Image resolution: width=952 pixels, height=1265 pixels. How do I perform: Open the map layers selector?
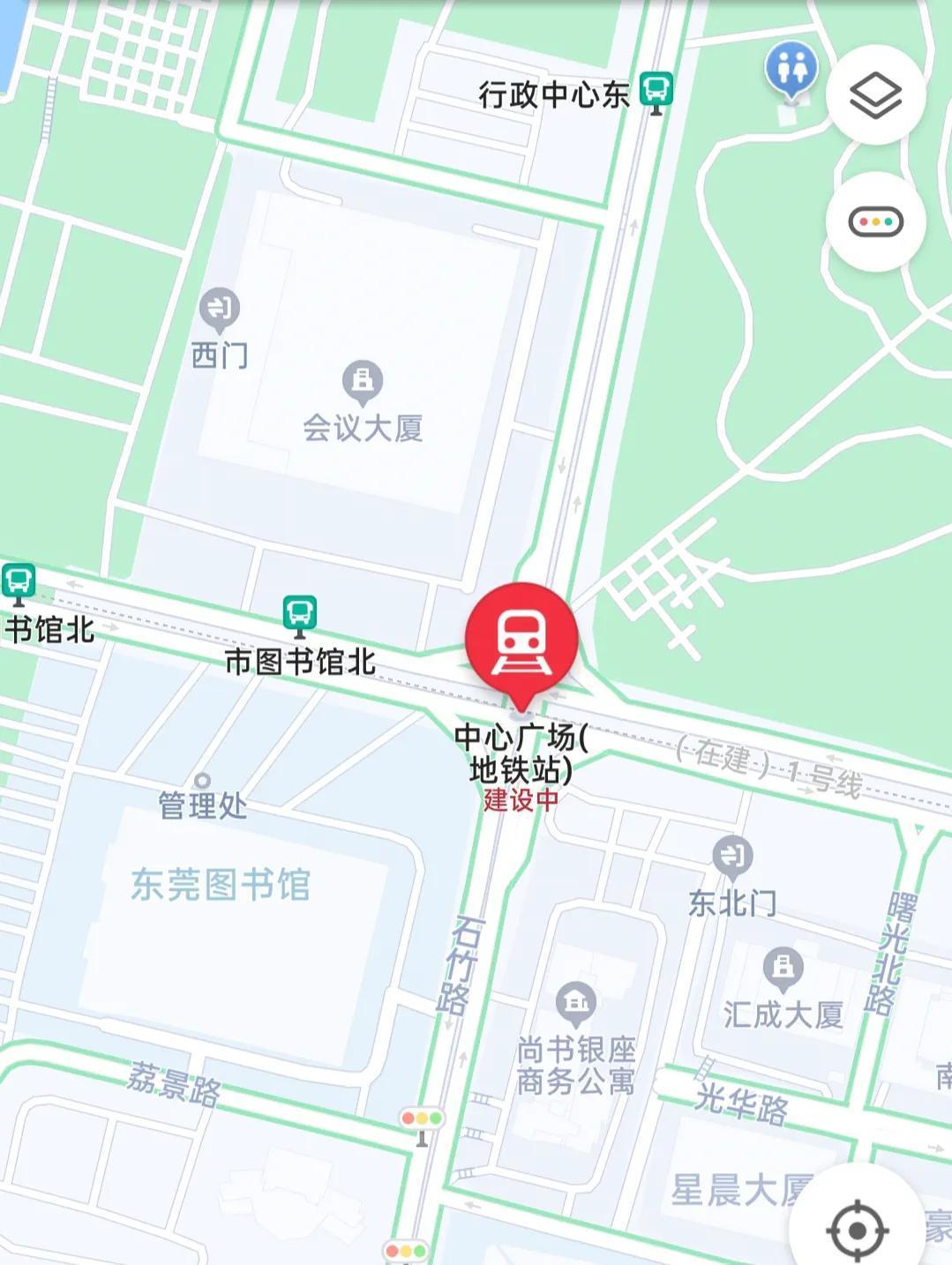click(875, 94)
